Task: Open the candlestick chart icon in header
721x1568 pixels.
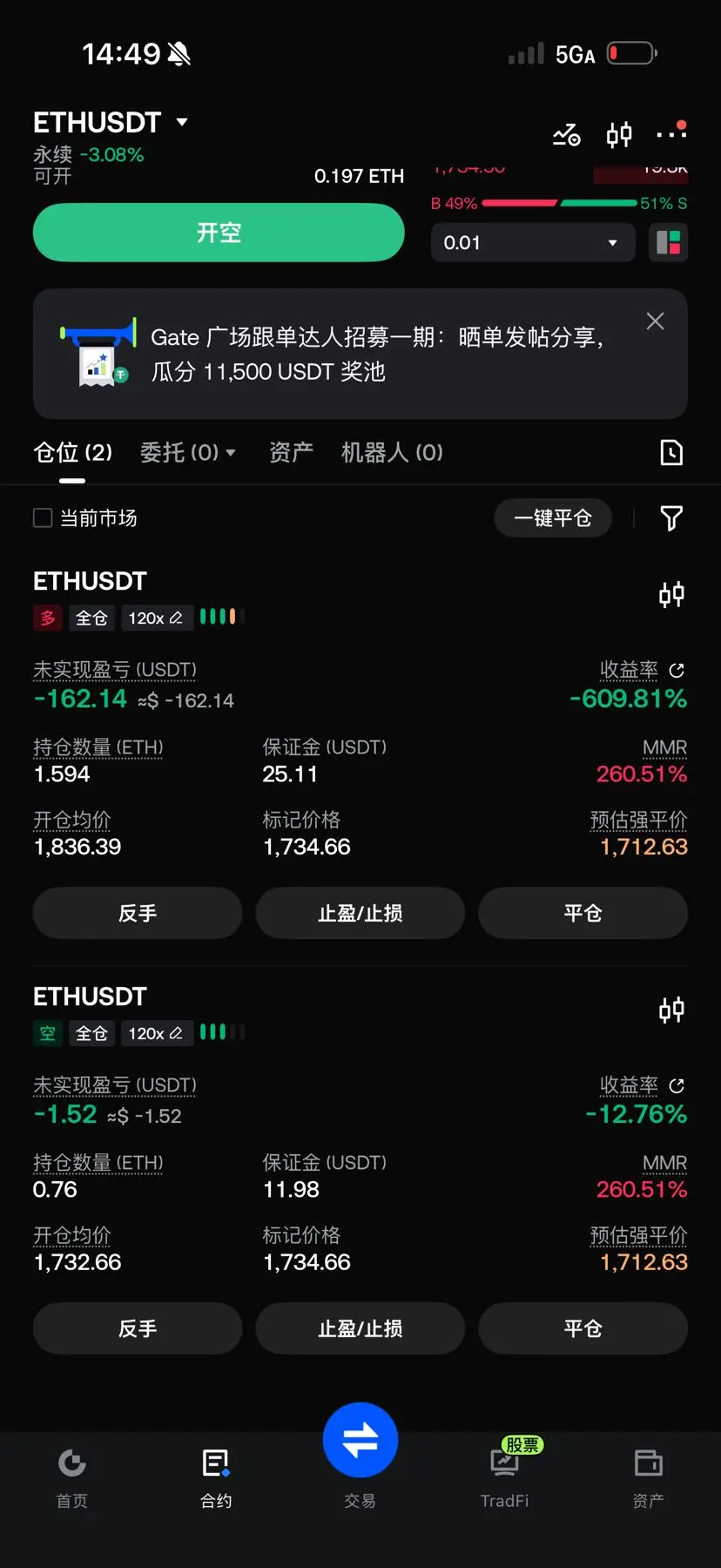Action: (x=619, y=135)
